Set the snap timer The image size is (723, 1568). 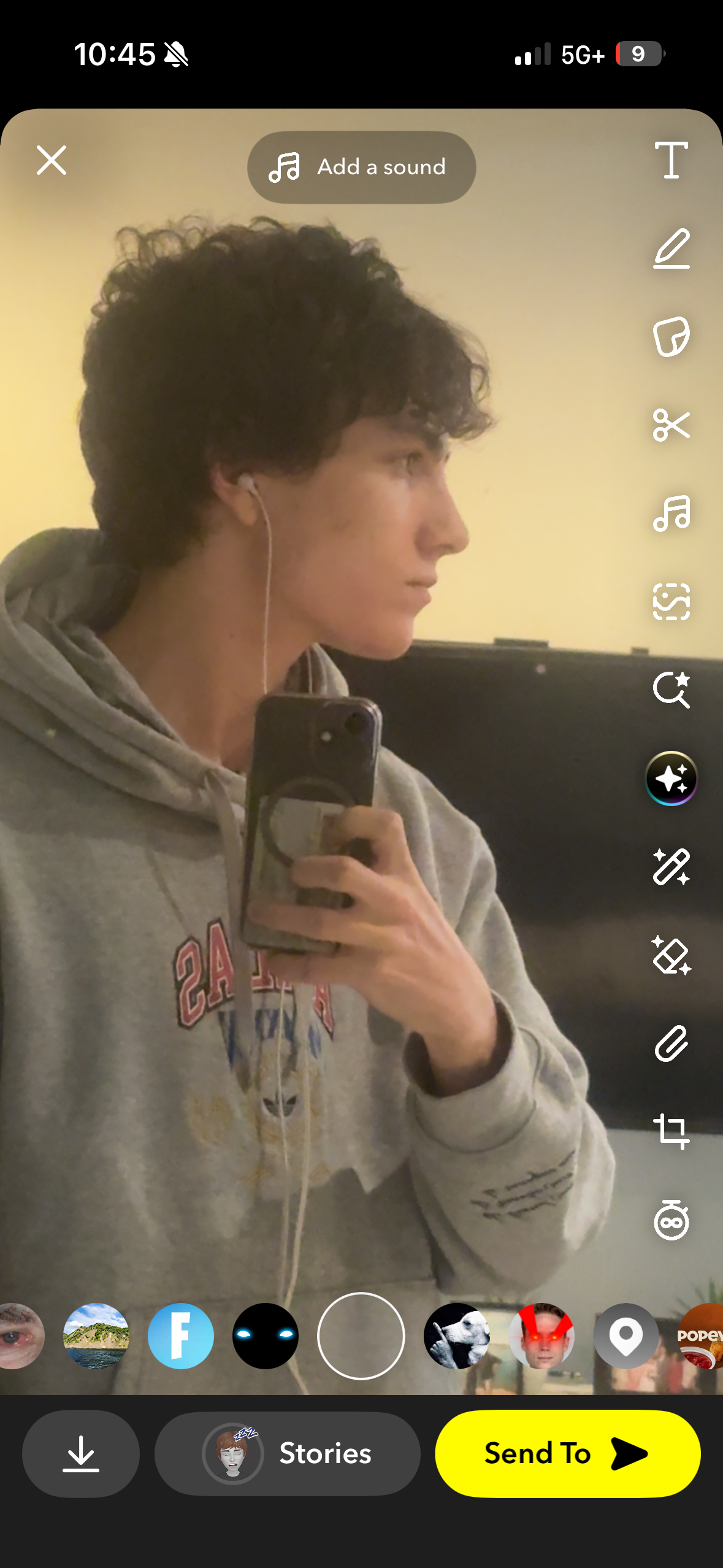671,1220
